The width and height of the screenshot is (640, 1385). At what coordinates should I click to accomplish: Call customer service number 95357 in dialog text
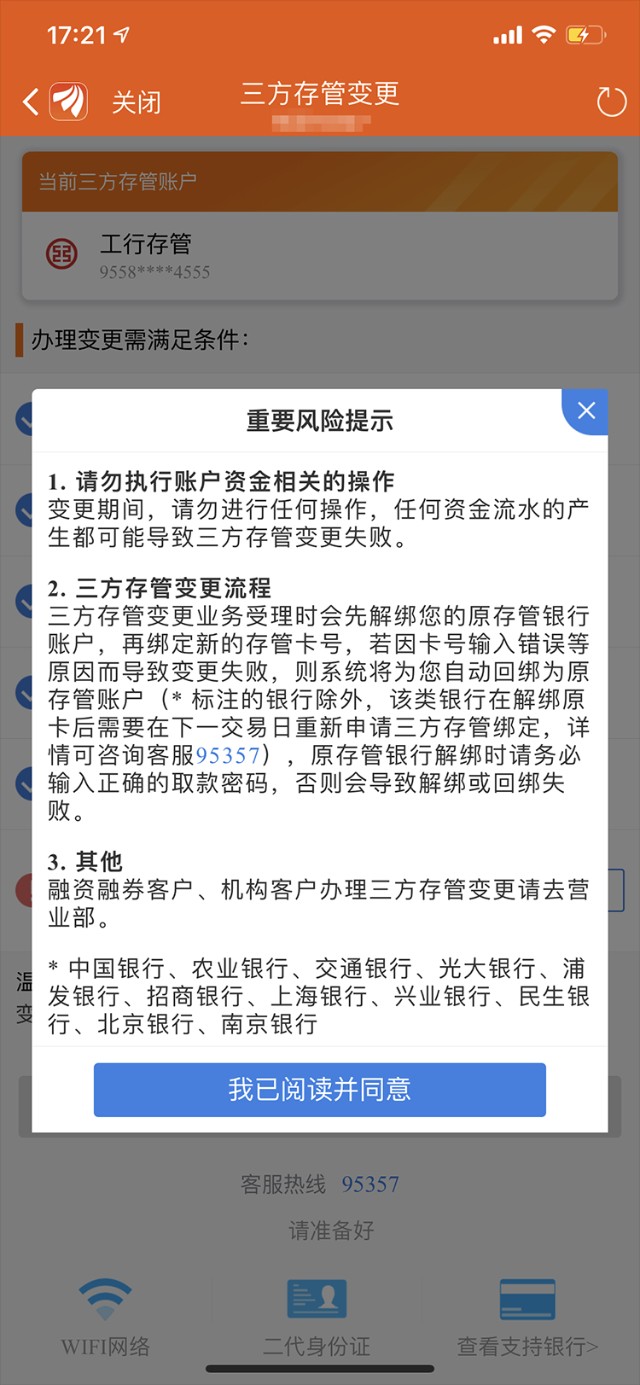click(228, 754)
